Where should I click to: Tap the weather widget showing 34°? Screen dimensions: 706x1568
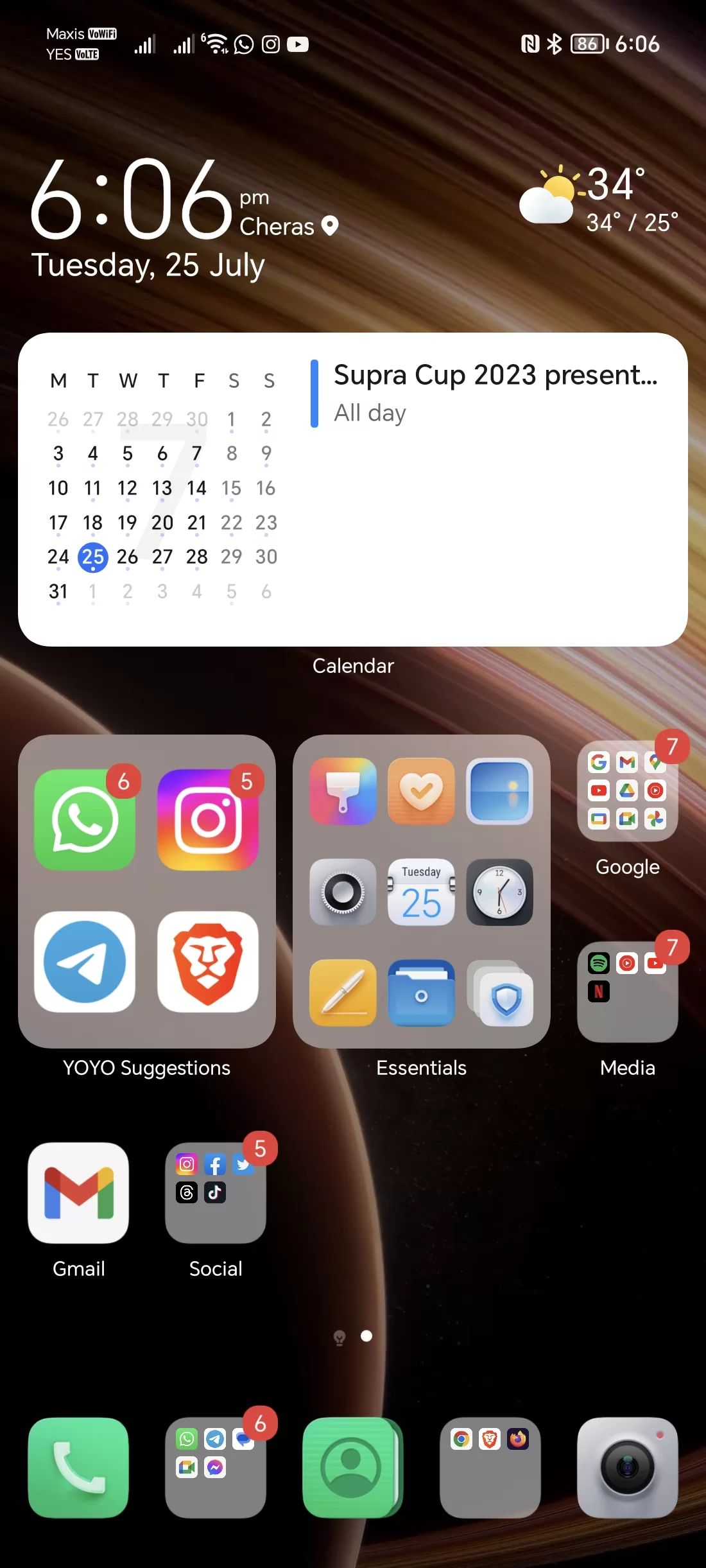[x=598, y=199]
